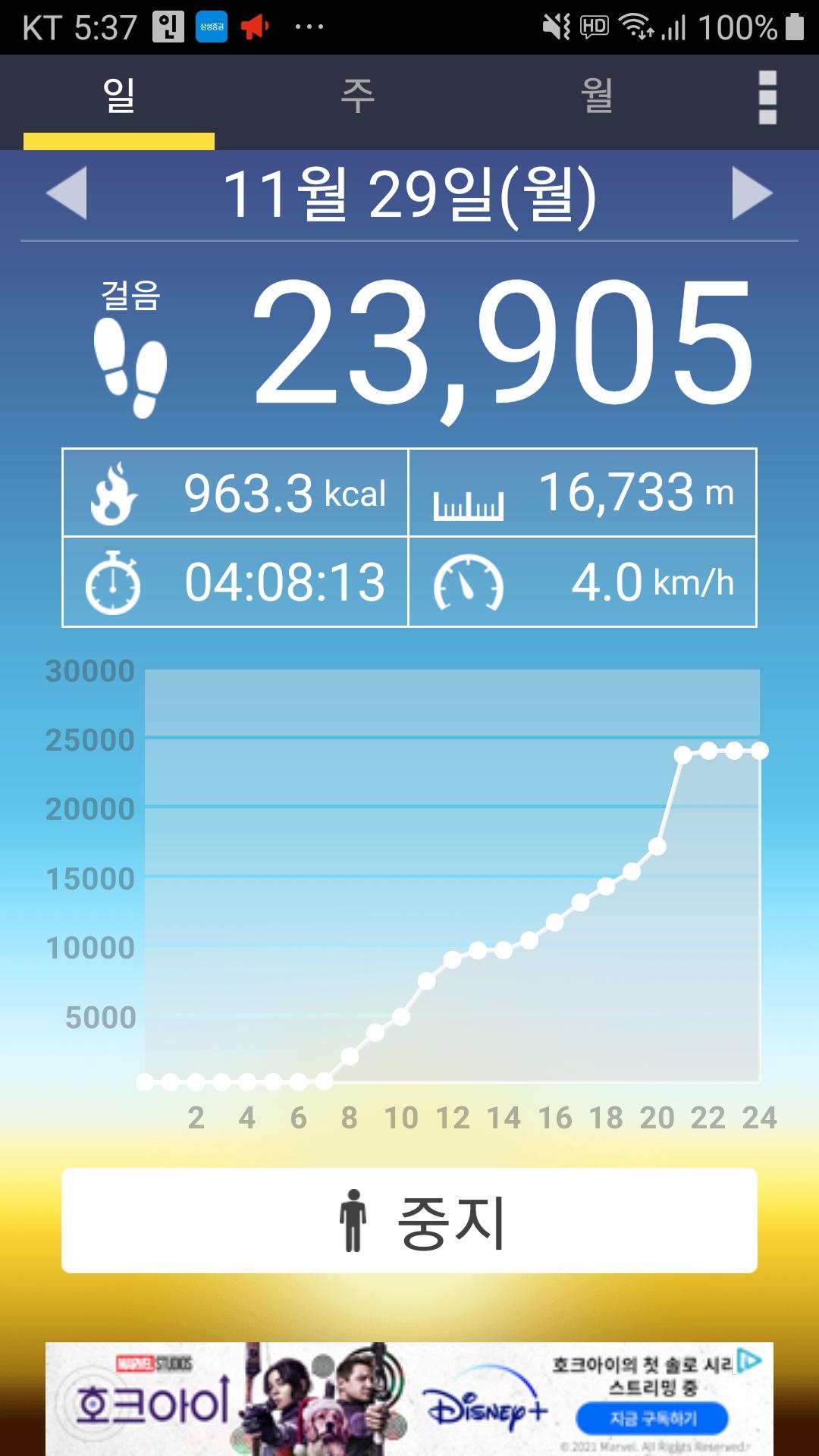Tap the 중지 stop button
This screenshot has height=1456, width=819.
[x=409, y=1221]
